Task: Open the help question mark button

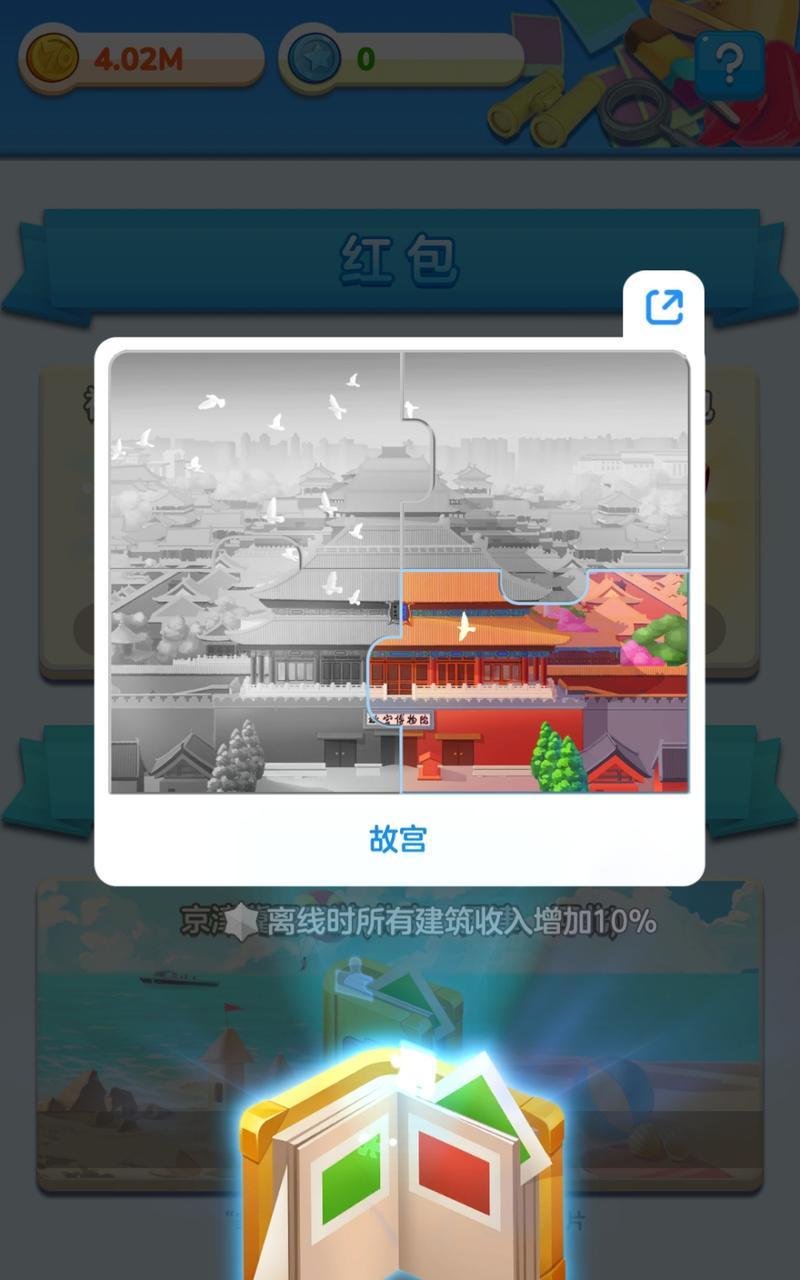Action: 730,65
